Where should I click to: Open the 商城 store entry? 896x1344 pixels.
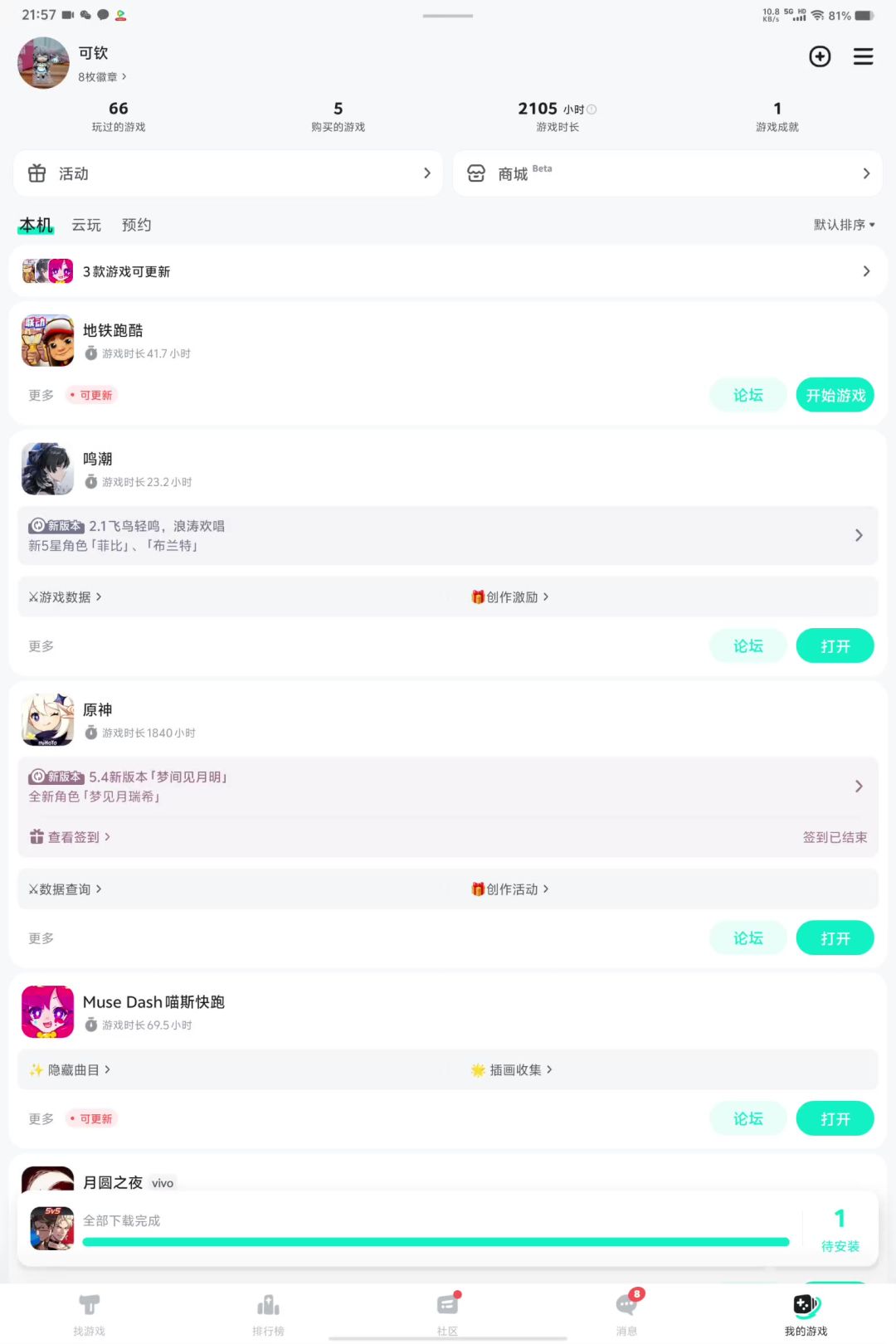[667, 173]
